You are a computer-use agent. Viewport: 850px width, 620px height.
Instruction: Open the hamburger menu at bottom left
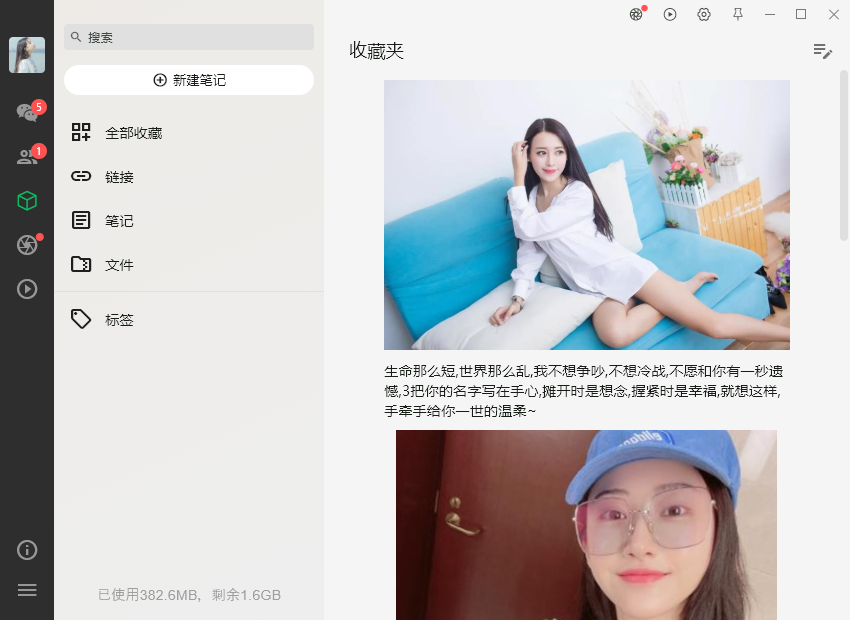tap(27, 590)
